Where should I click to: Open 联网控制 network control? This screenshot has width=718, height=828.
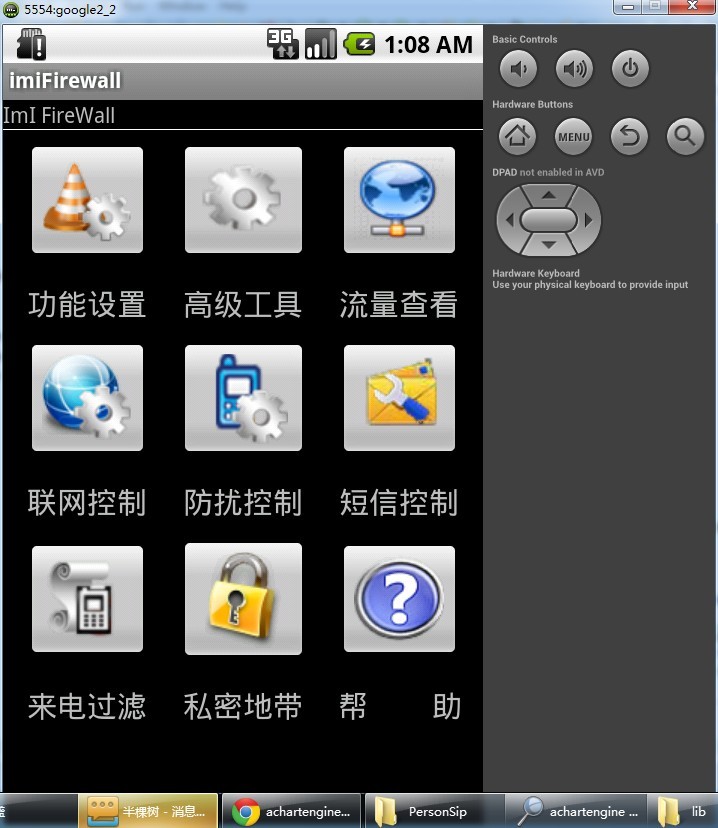click(87, 398)
